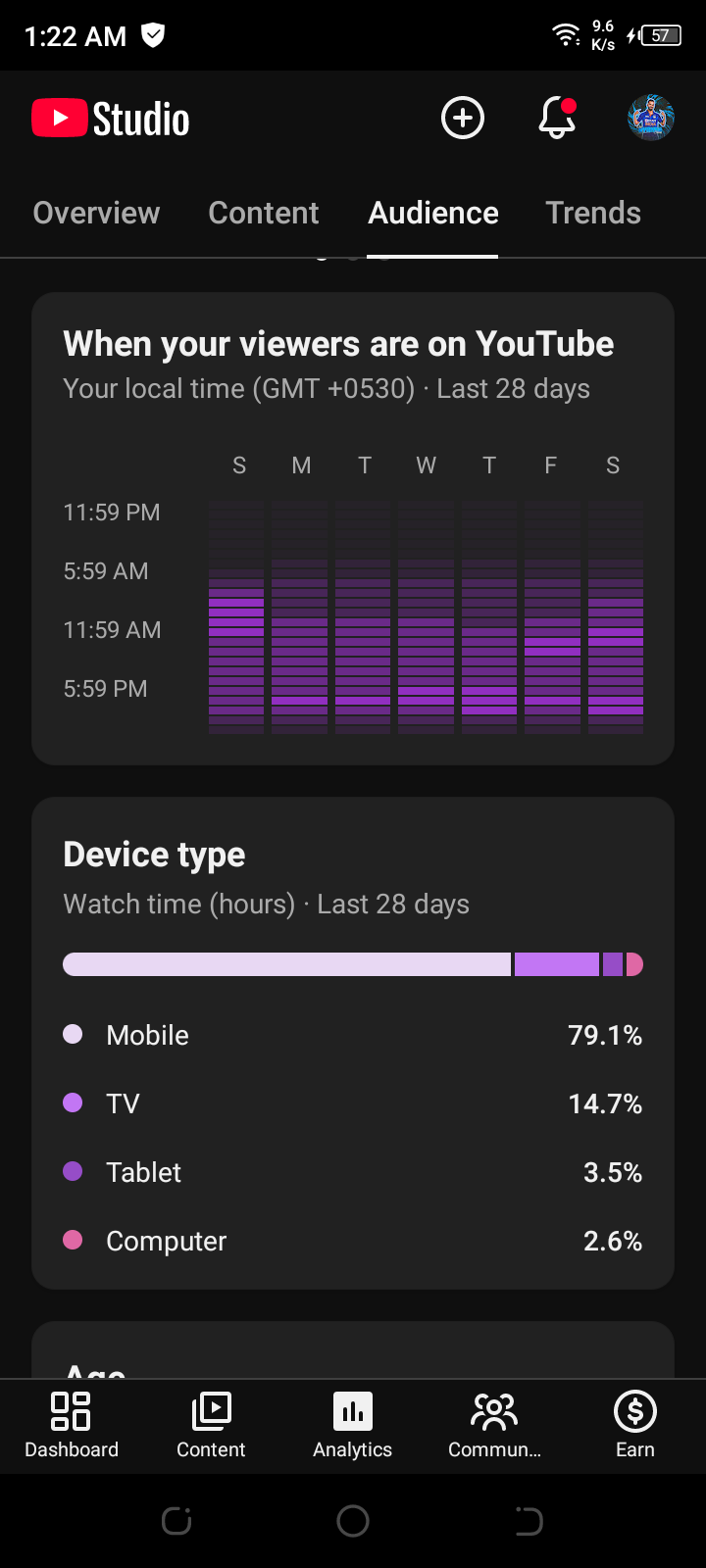Tap the system home button
Screen dimensions: 706x1568
(x=353, y=1521)
